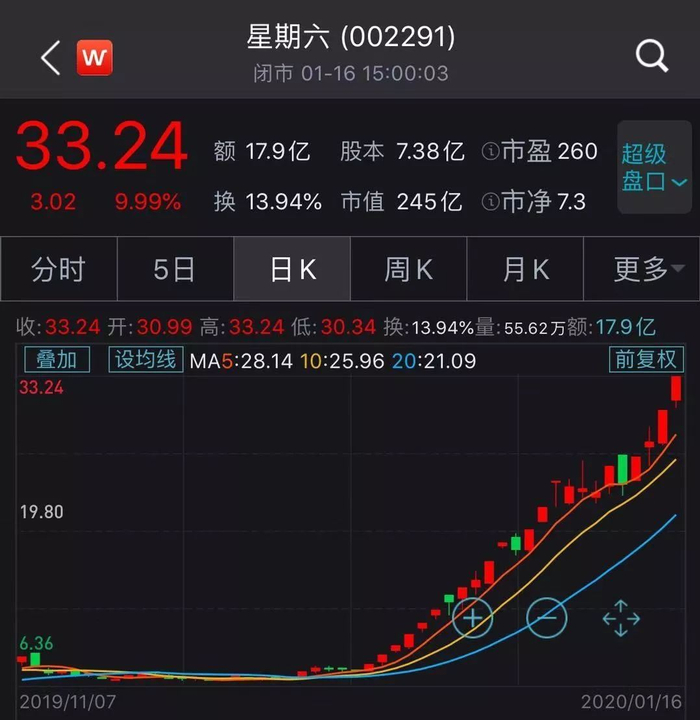
Task: Tap the 前复权 adjustment button
Action: point(646,359)
